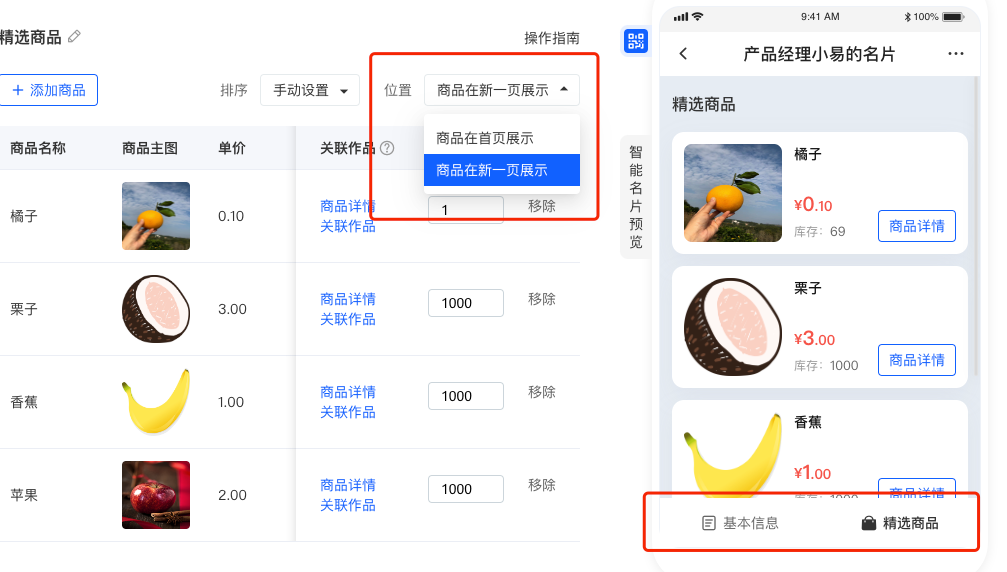Open the 操作指南 guide
The image size is (1007, 572).
point(551,38)
